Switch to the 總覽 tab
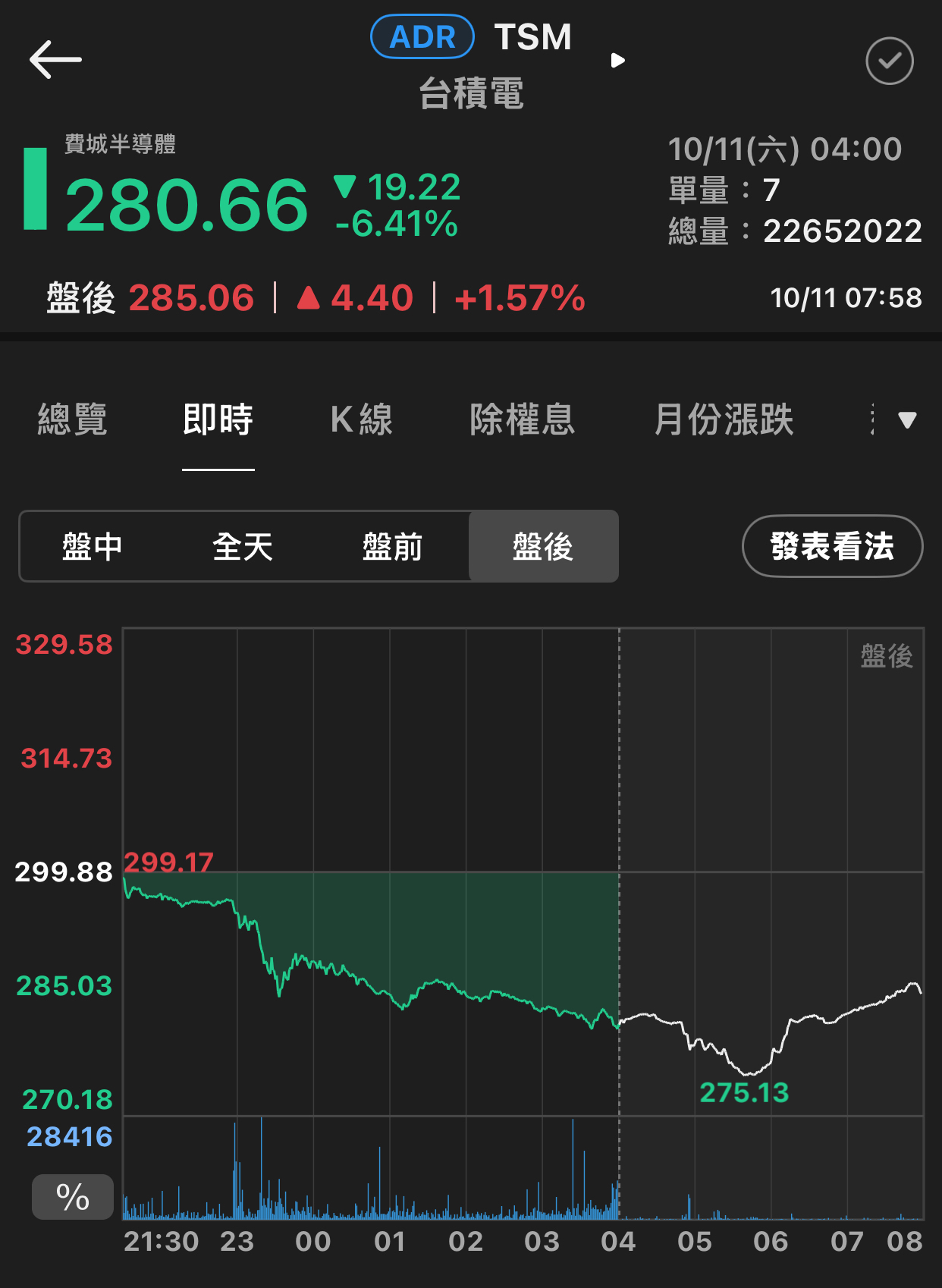 [x=73, y=419]
